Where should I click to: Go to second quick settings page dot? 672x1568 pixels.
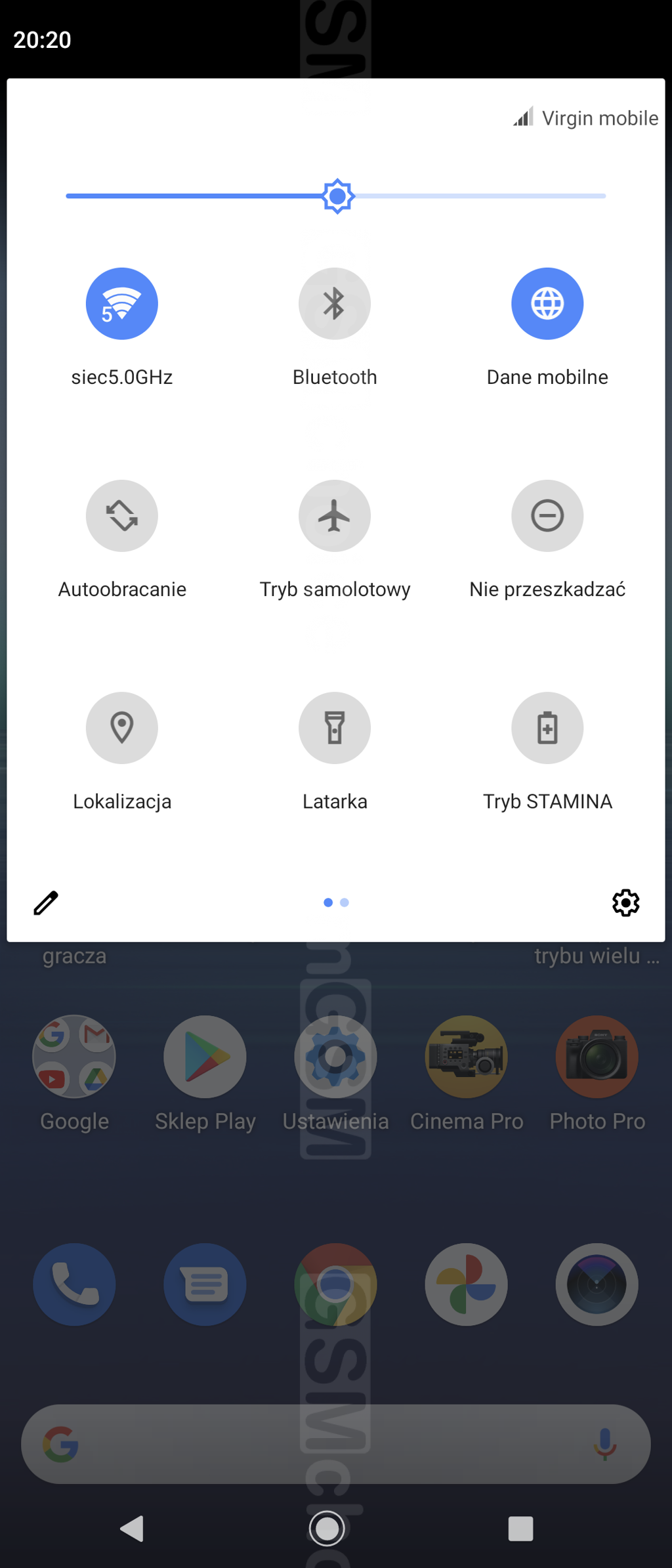pyautogui.click(x=345, y=903)
